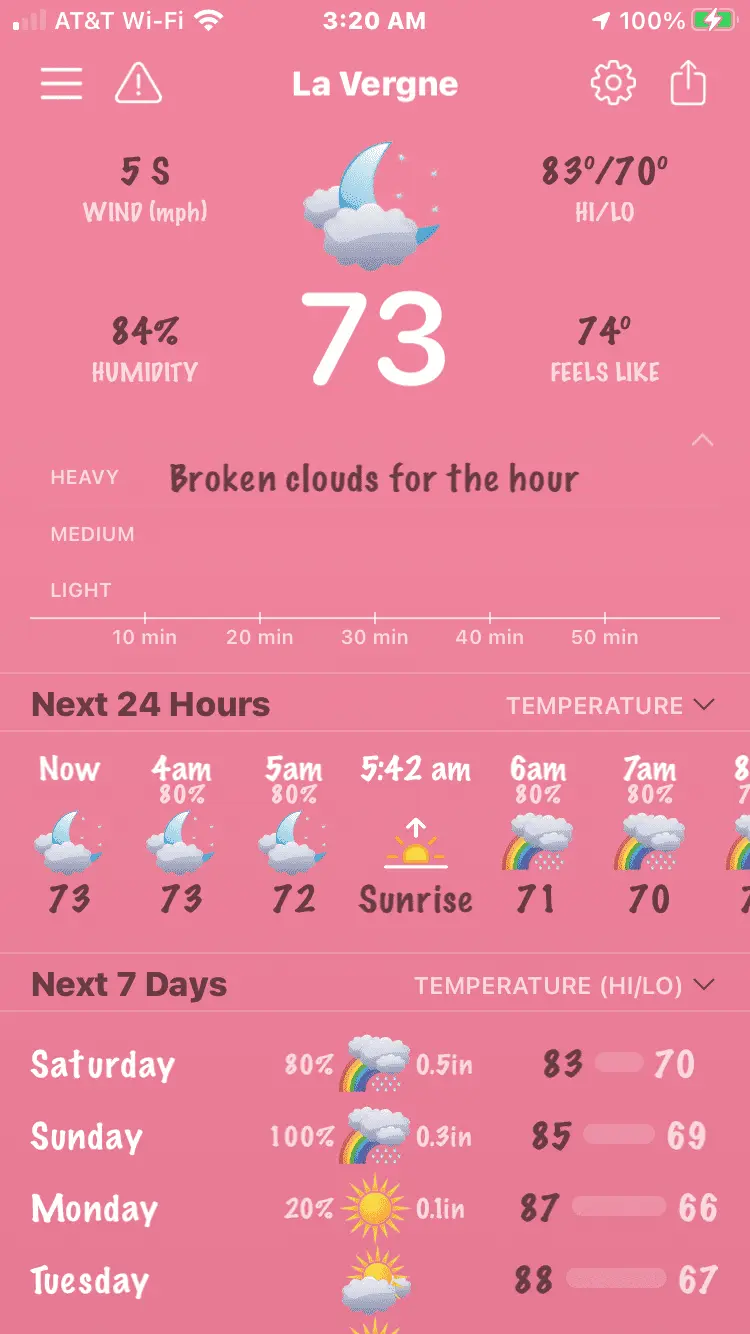
Task: Open the TEMPERATURE (HI/LO) dropdown for 7 days
Action: point(564,986)
